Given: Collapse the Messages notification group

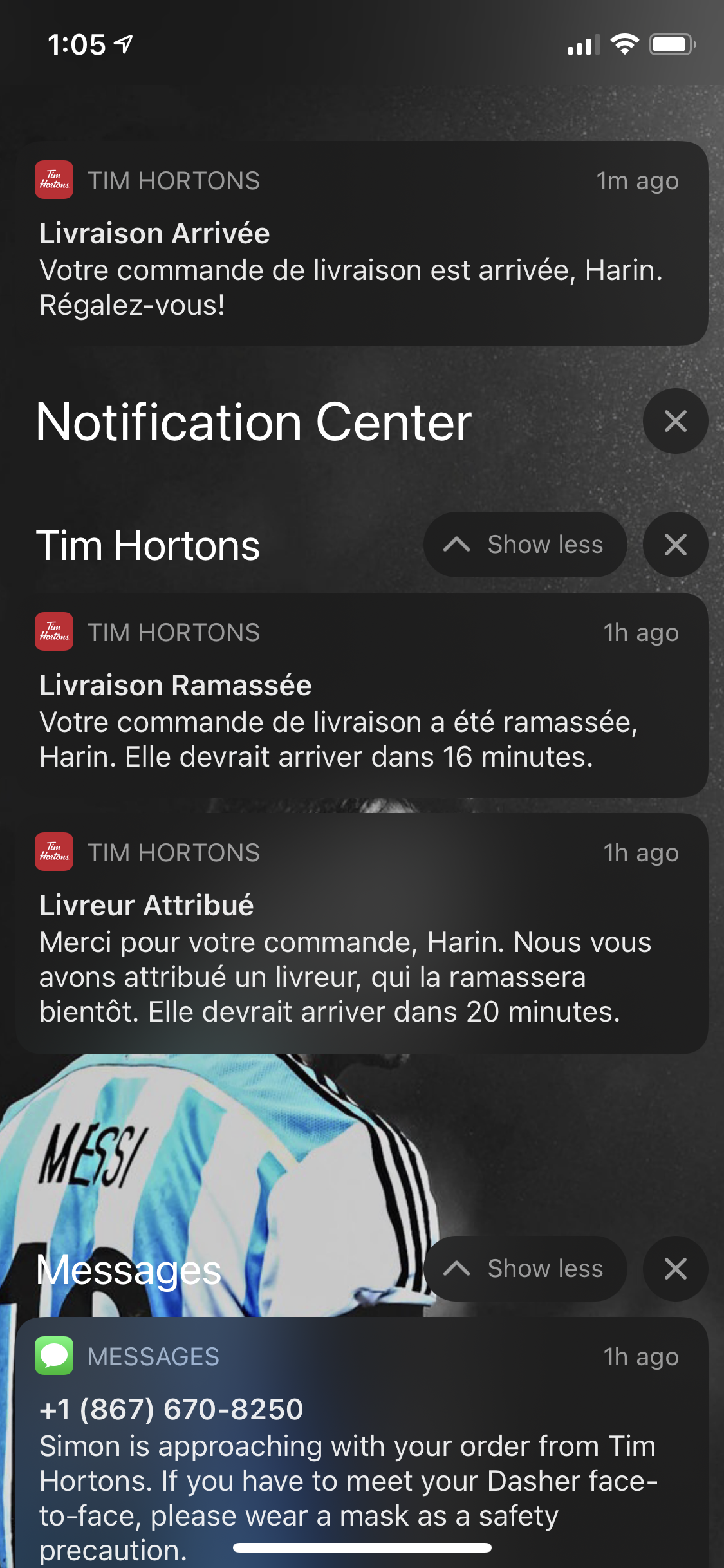Looking at the screenshot, I should (525, 1269).
